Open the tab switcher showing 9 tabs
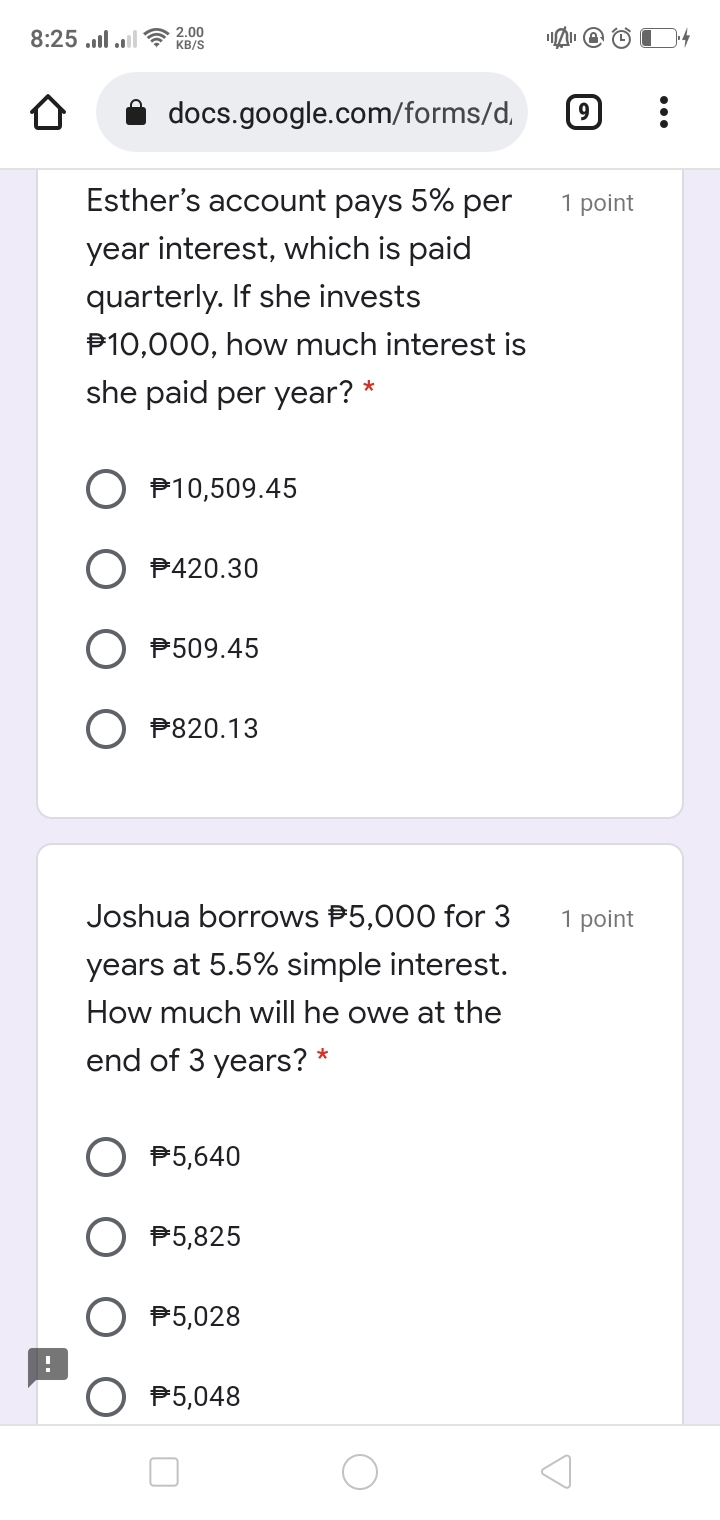 [581, 112]
